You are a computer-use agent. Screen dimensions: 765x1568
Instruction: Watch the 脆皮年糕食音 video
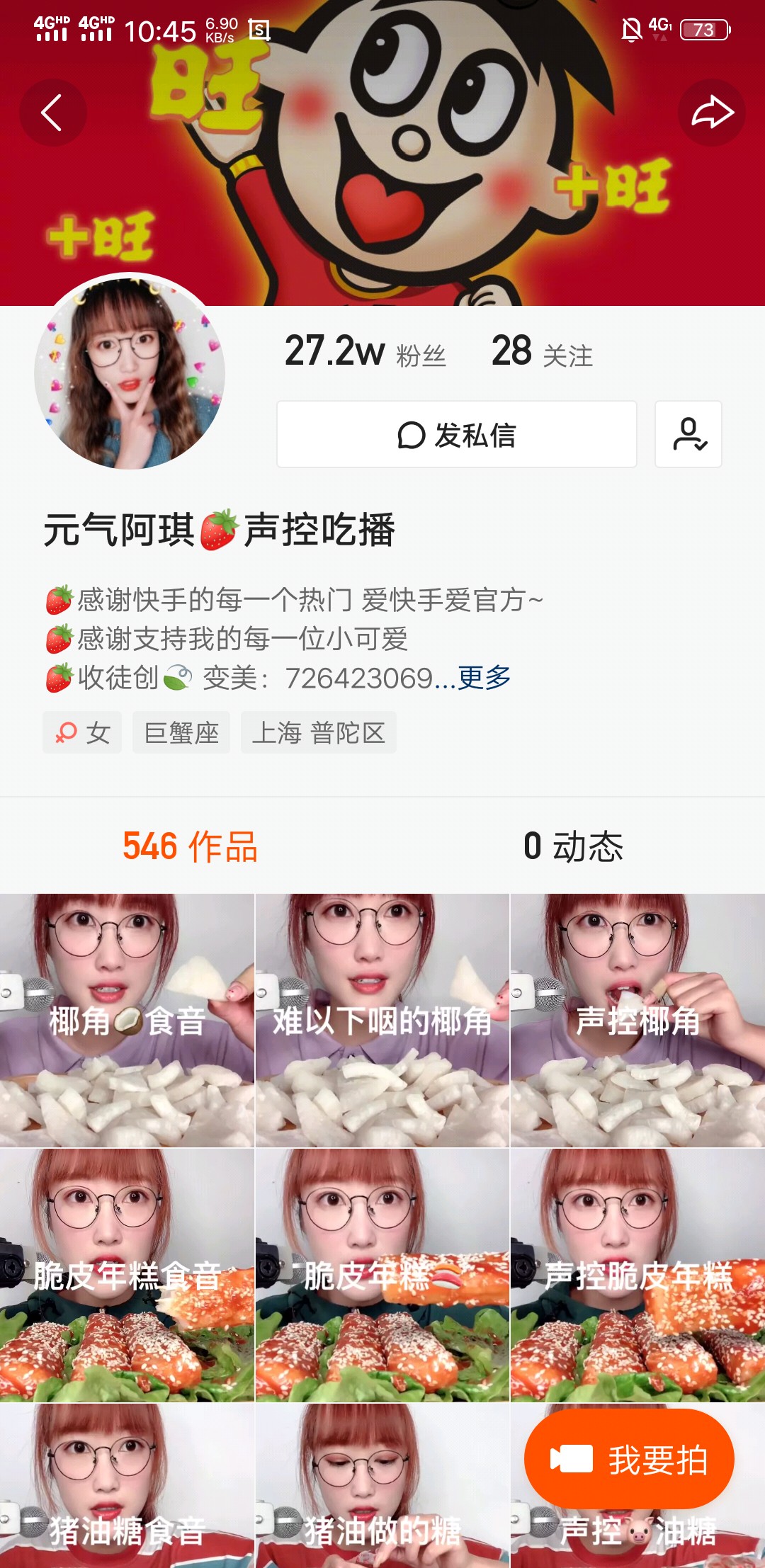[x=127, y=1276]
